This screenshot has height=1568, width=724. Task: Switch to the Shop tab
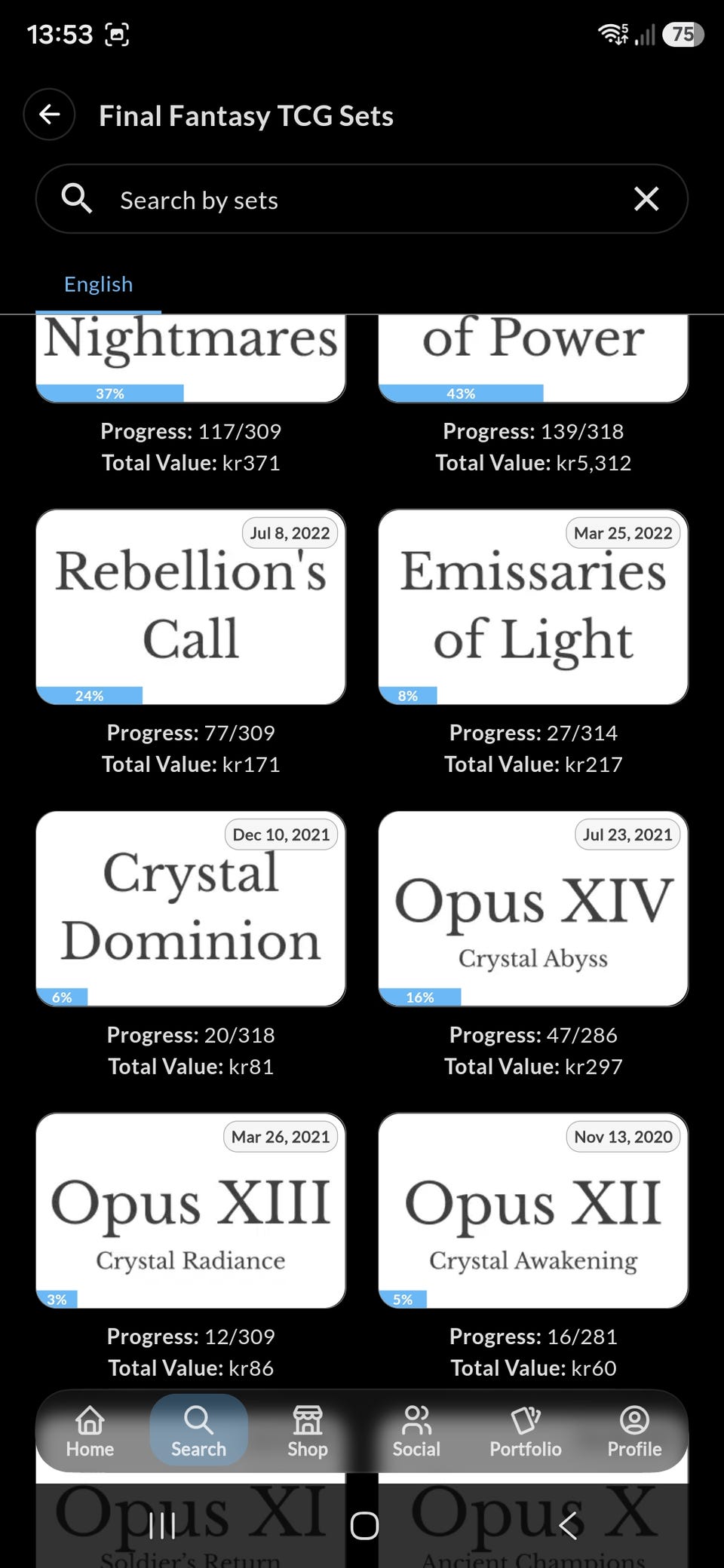click(x=307, y=1432)
